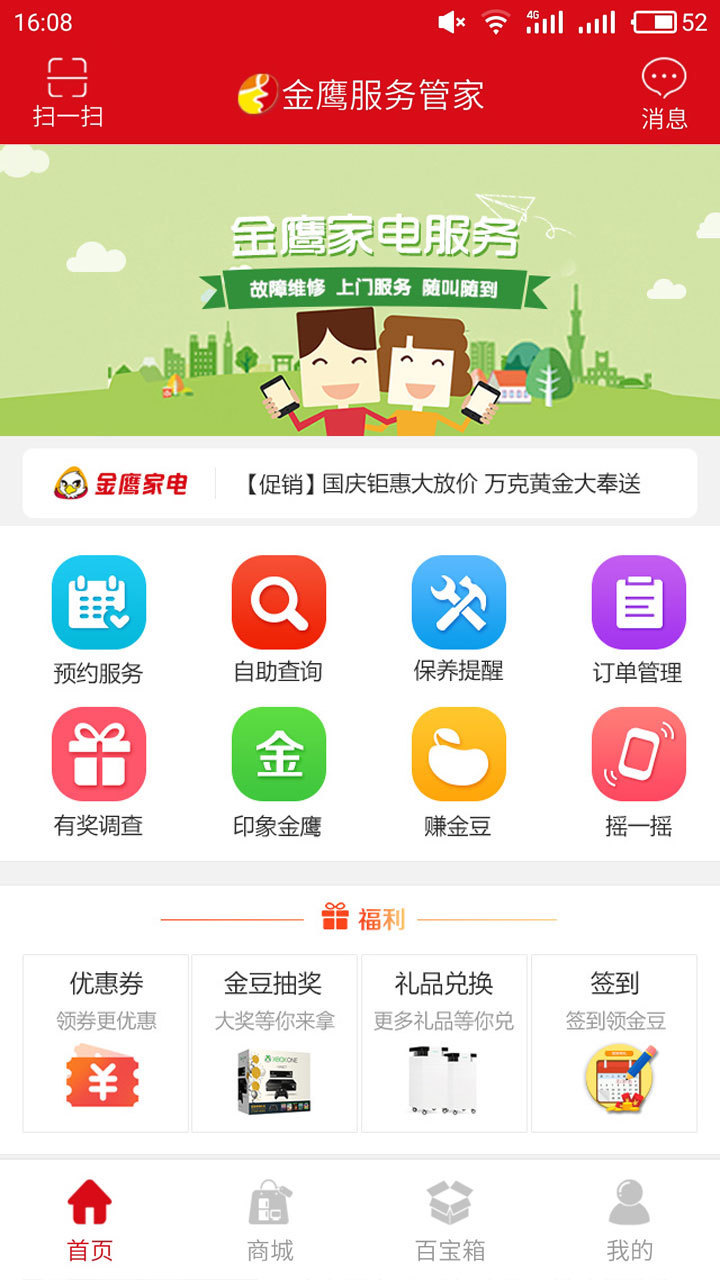Open 订单管理
Viewport: 720px width, 1280px height.
638,620
